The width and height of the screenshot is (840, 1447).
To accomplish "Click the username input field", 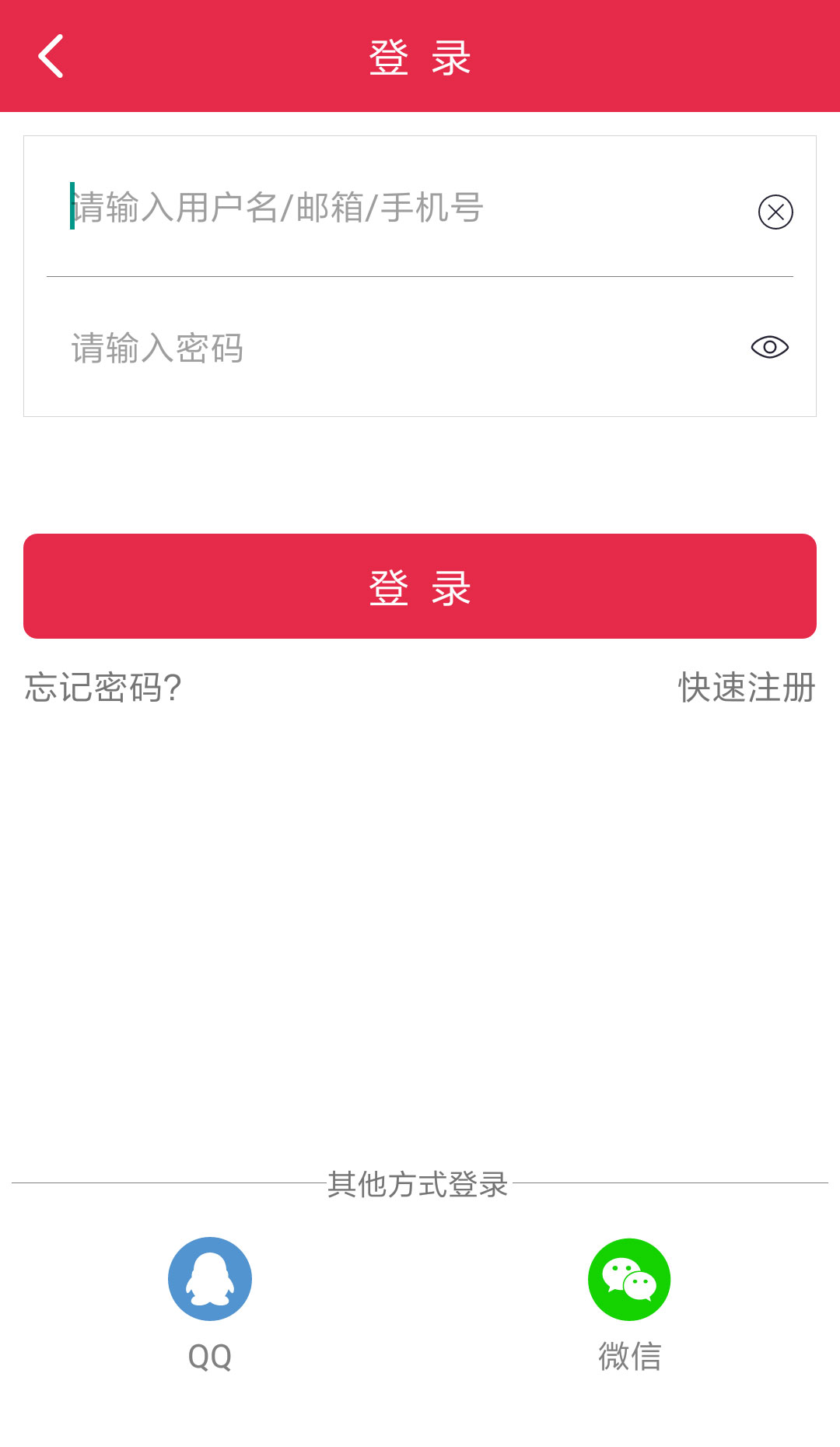I will click(x=311, y=208).
